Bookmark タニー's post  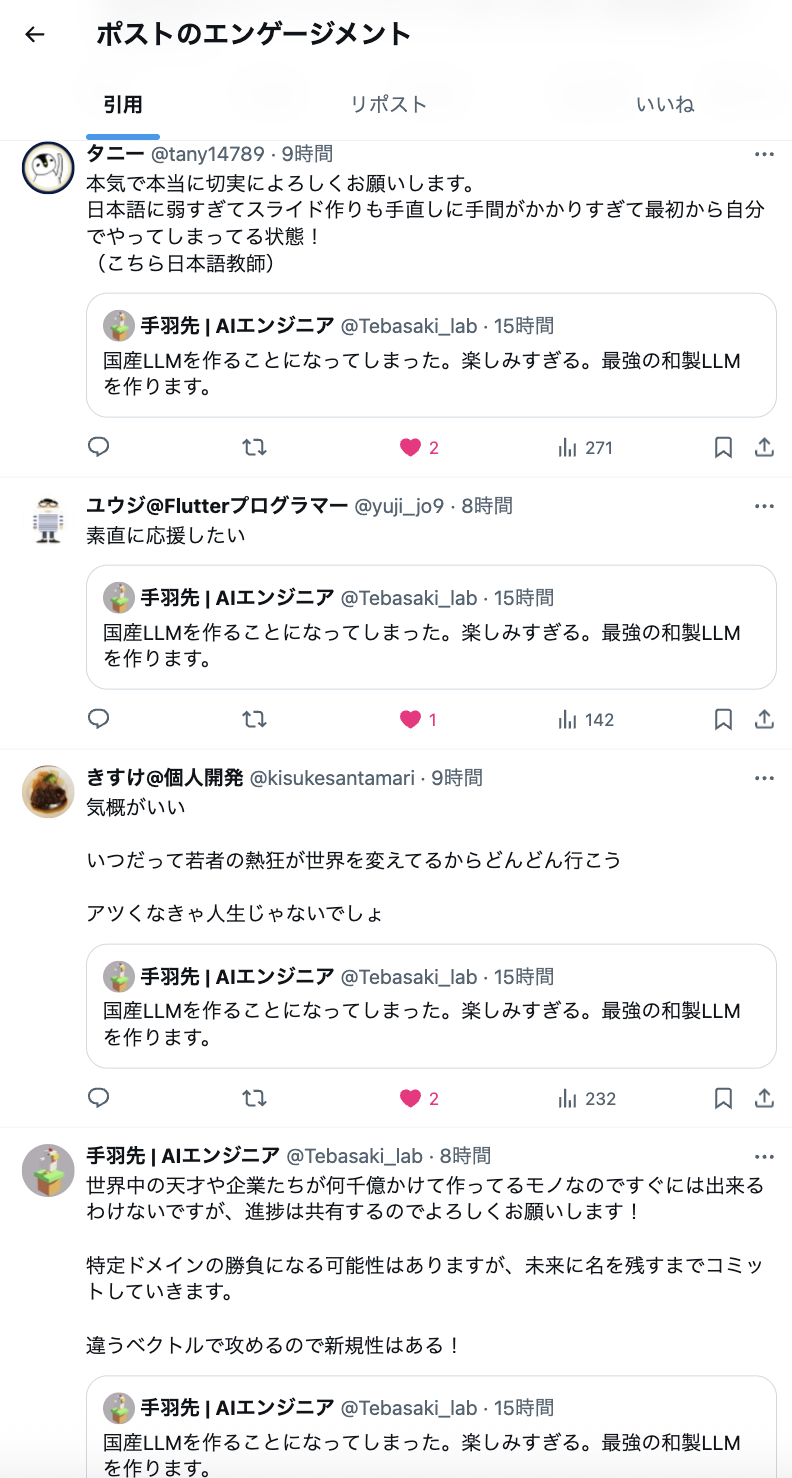[723, 447]
